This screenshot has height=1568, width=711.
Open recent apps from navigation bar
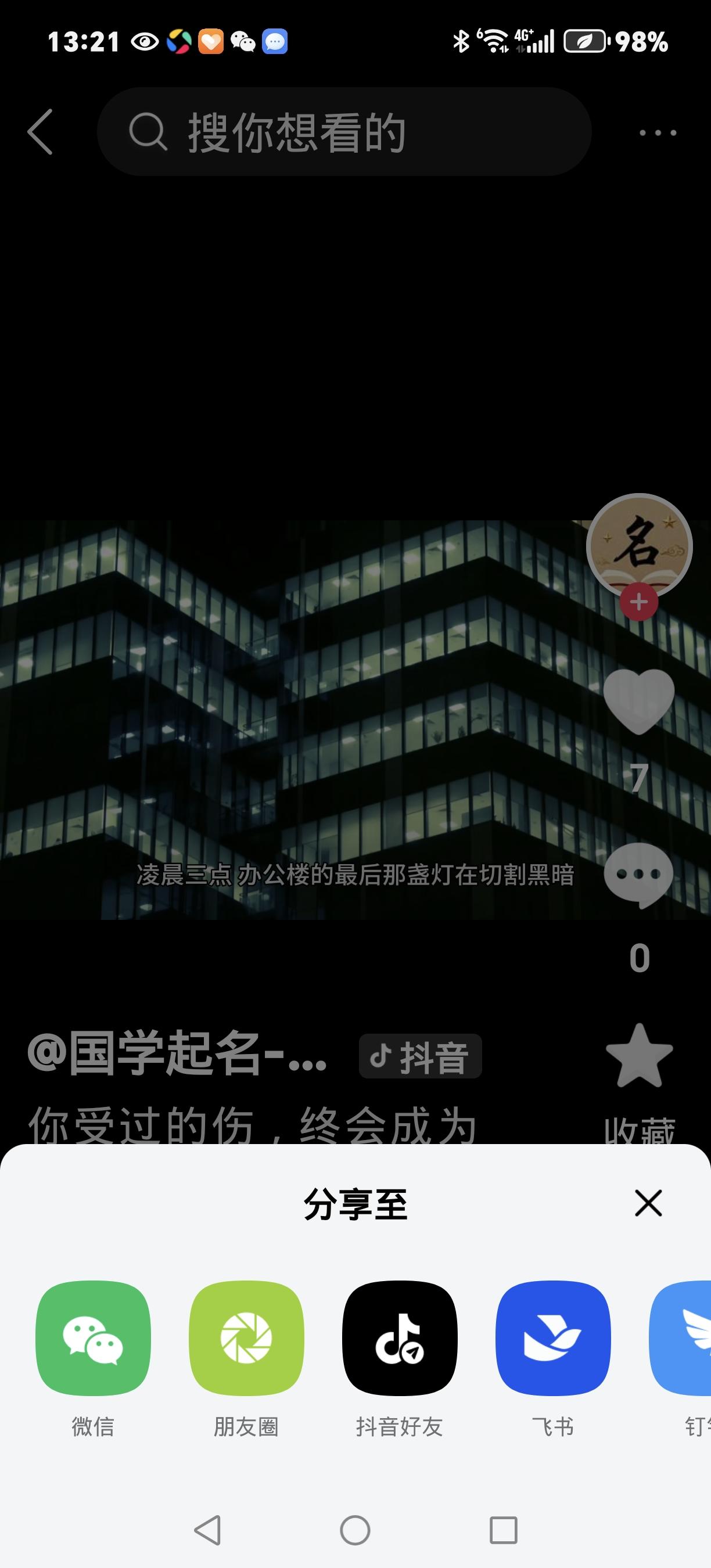(504, 1530)
